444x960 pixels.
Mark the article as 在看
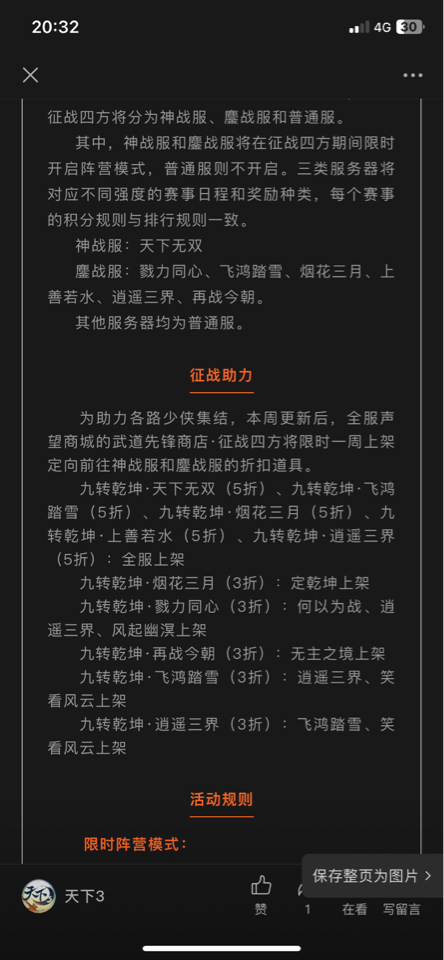[x=354, y=909]
